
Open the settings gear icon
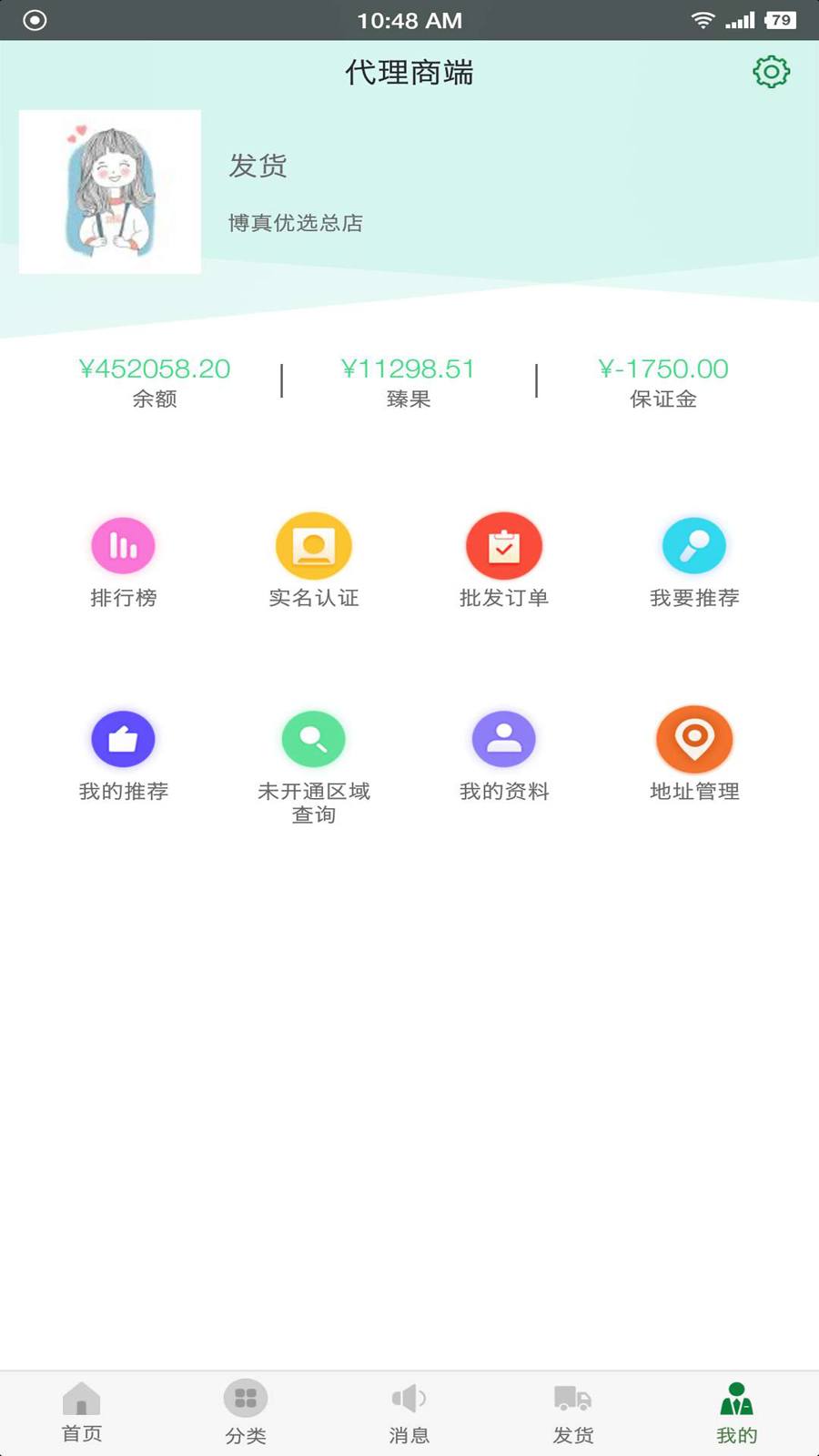771,72
